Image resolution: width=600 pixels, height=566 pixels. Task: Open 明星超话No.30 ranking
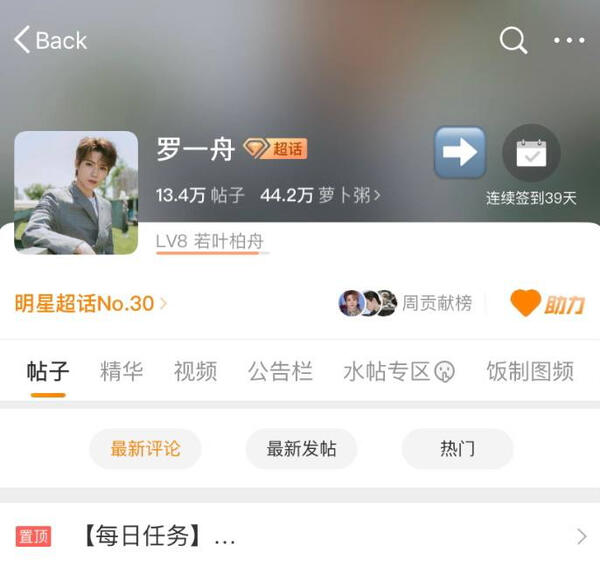90,303
